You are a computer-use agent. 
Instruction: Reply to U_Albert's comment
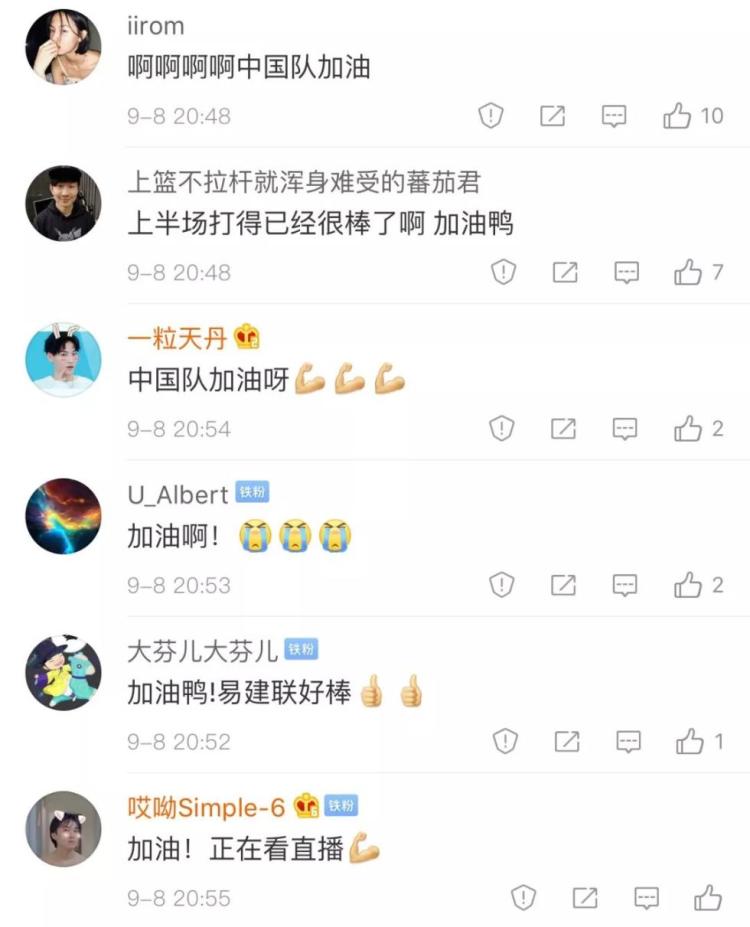[626, 585]
